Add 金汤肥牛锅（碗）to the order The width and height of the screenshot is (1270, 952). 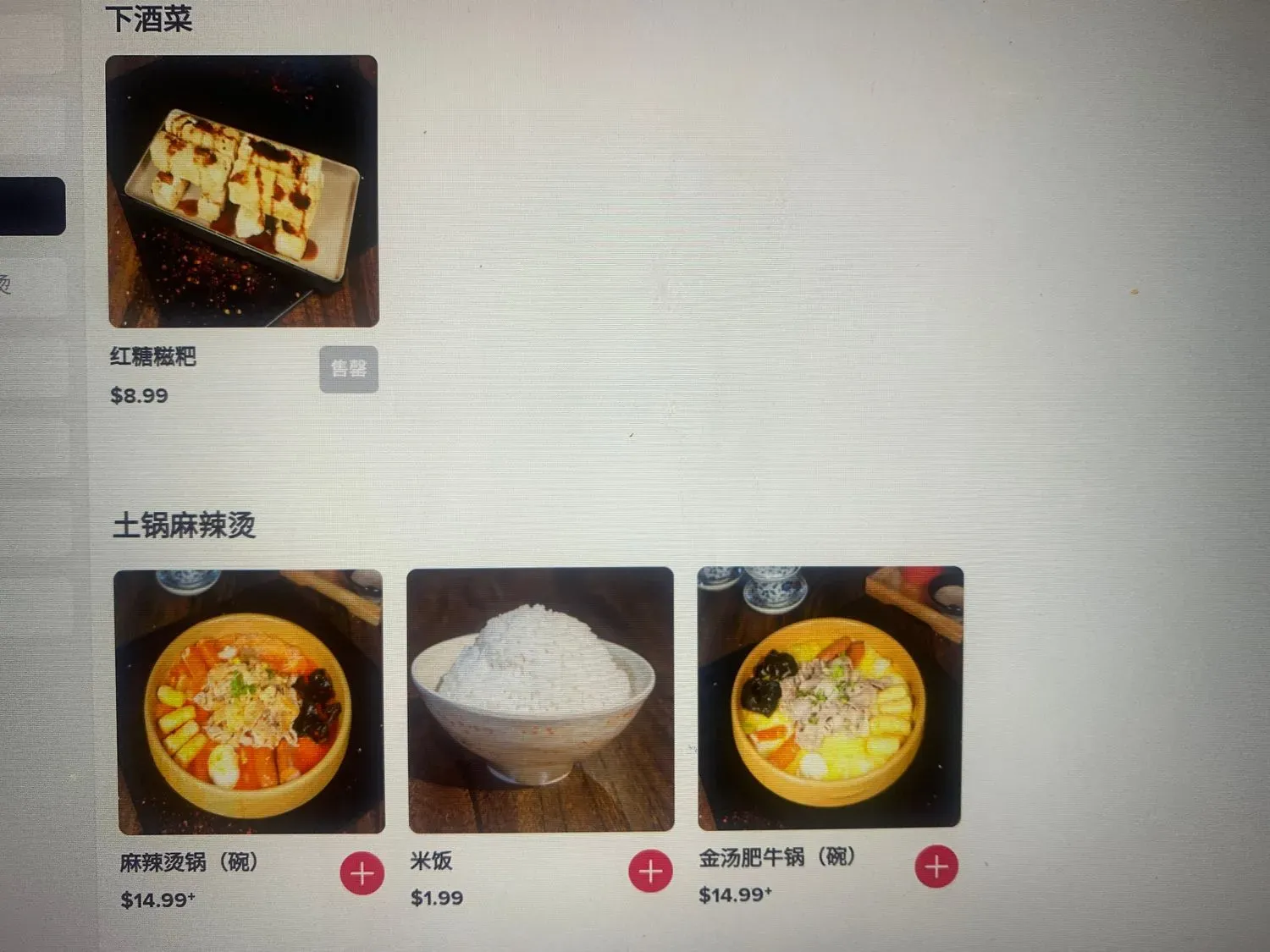[x=936, y=867]
